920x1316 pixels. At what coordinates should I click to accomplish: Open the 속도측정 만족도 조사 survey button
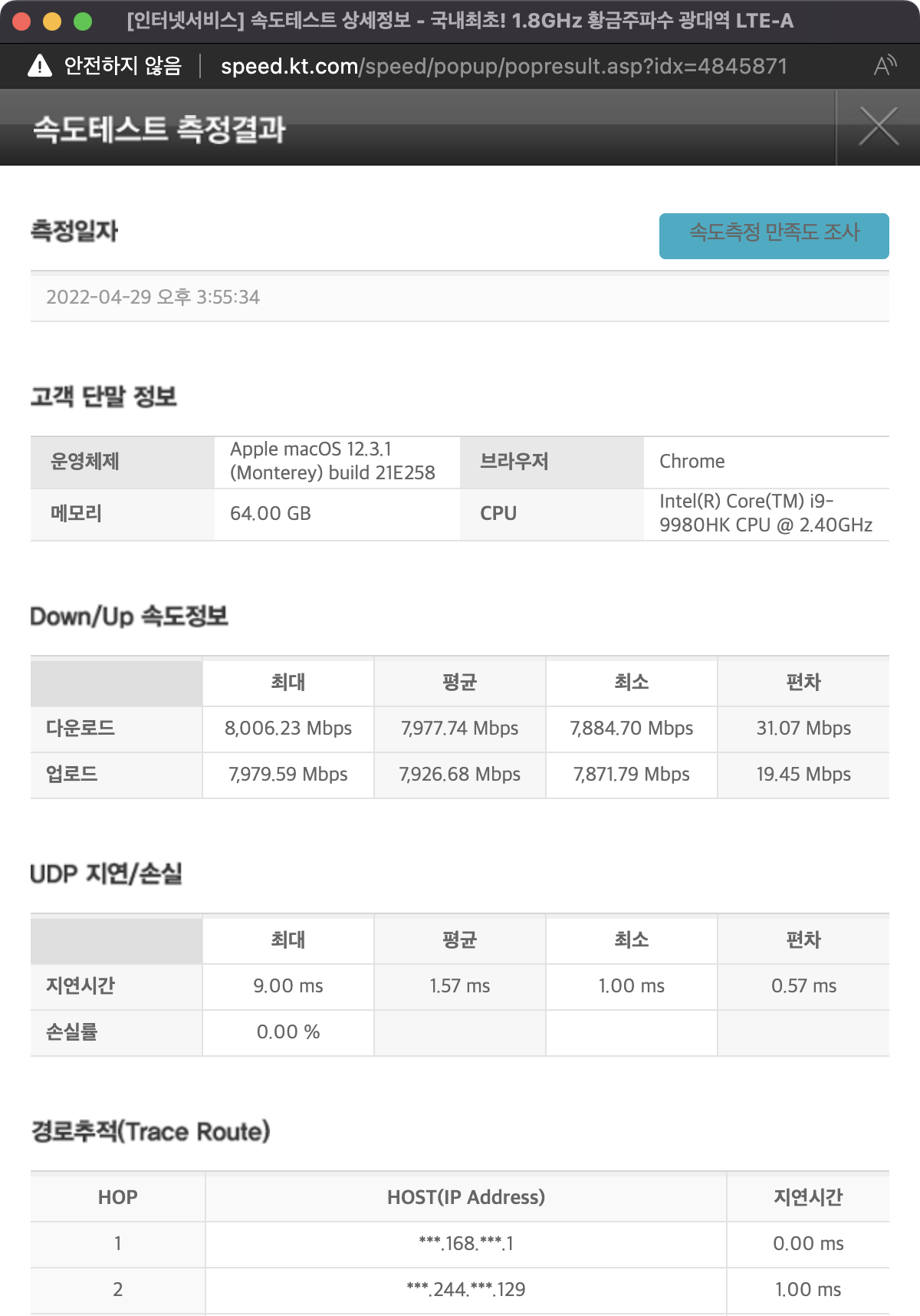pyautogui.click(x=774, y=235)
